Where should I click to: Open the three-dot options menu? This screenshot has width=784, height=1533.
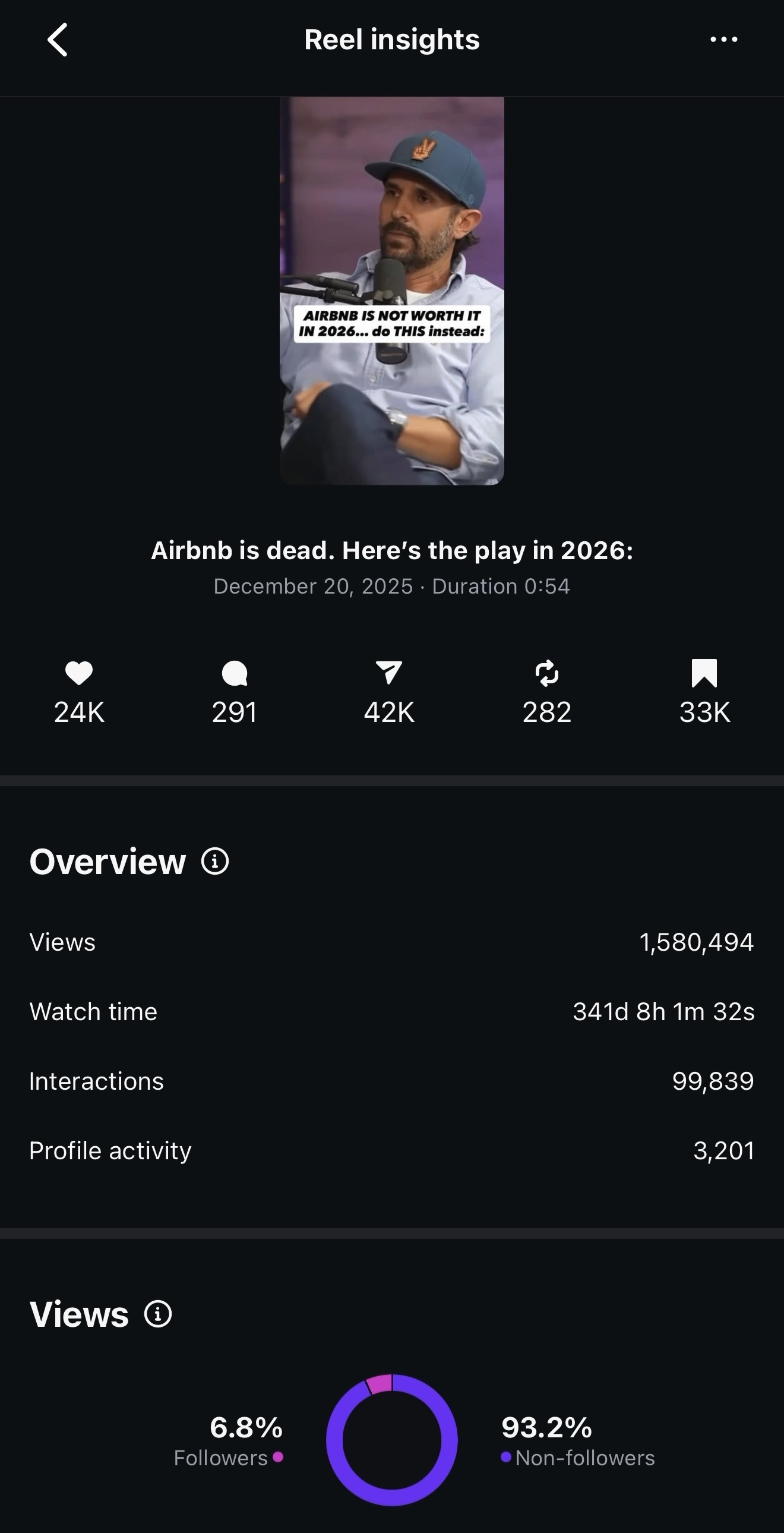coord(723,39)
